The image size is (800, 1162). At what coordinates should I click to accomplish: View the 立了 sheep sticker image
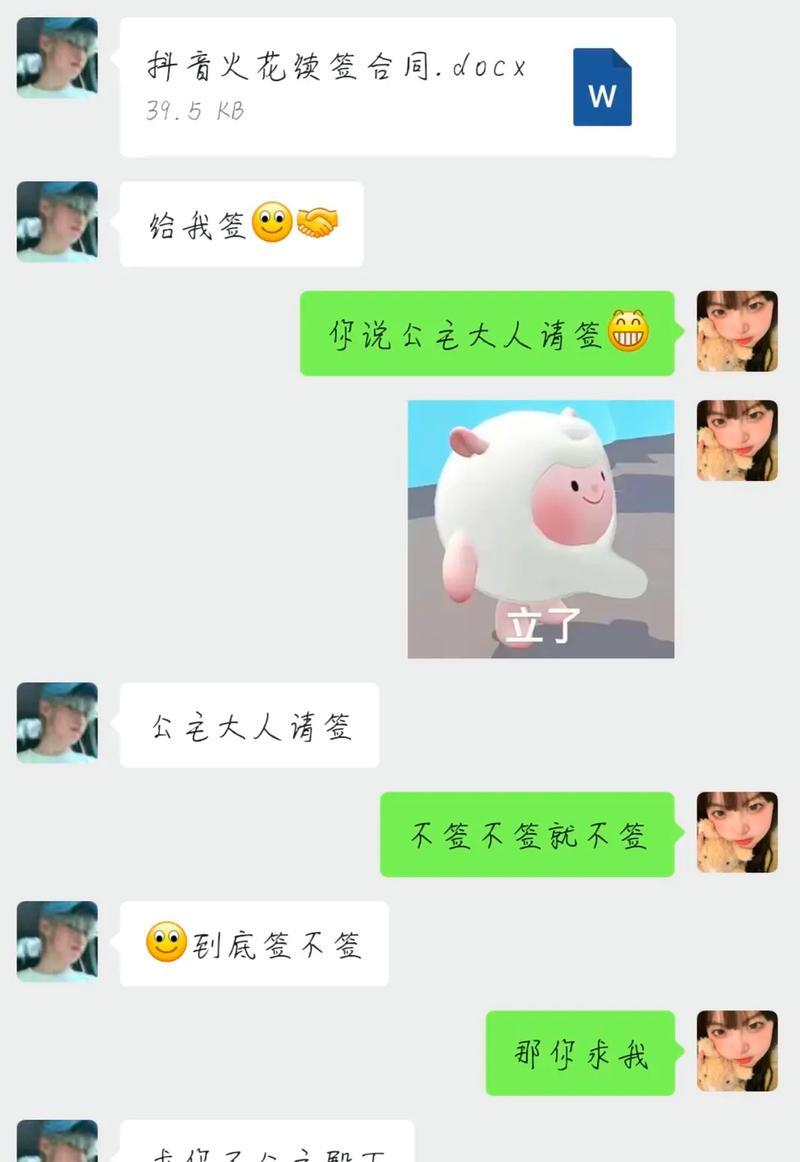(x=540, y=529)
